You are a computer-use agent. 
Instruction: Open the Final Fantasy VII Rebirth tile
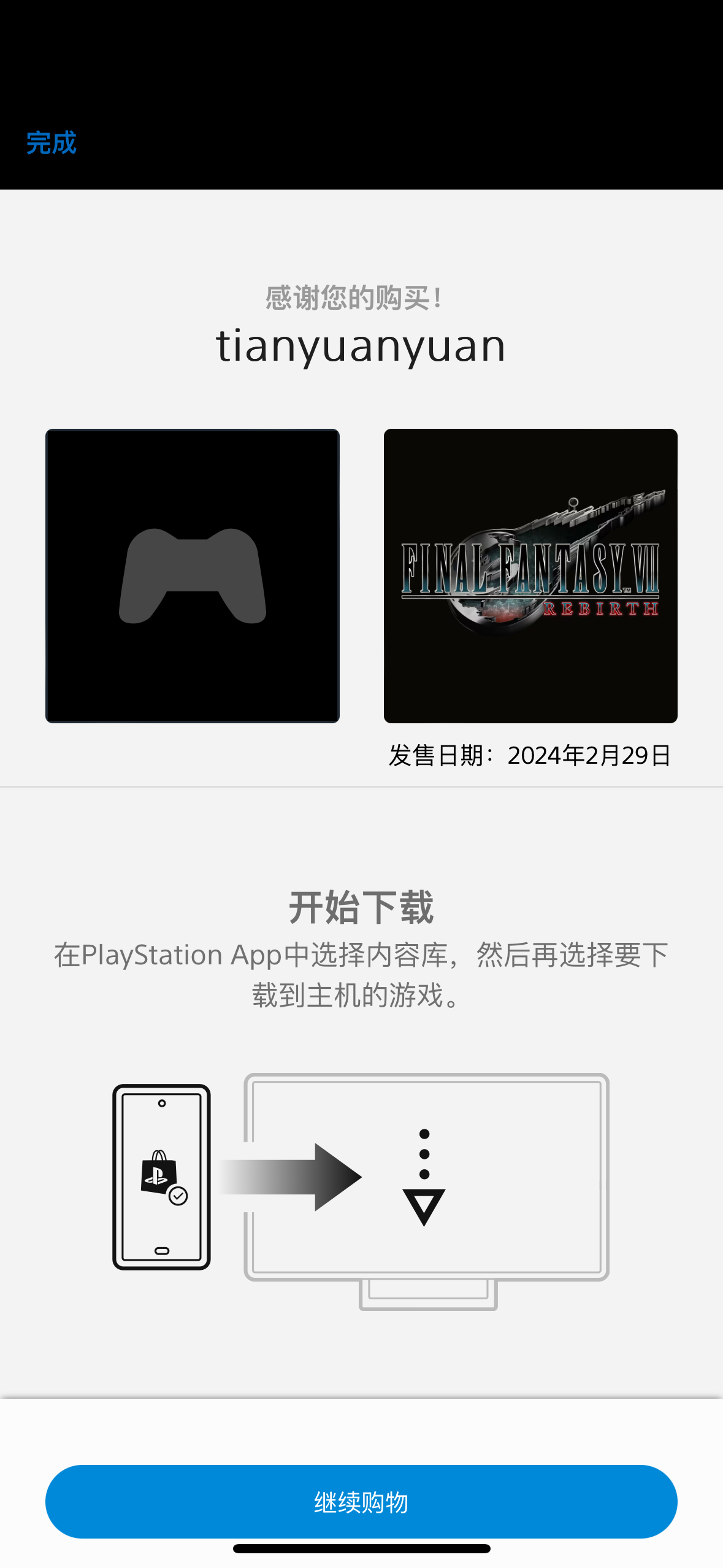[x=530, y=575]
